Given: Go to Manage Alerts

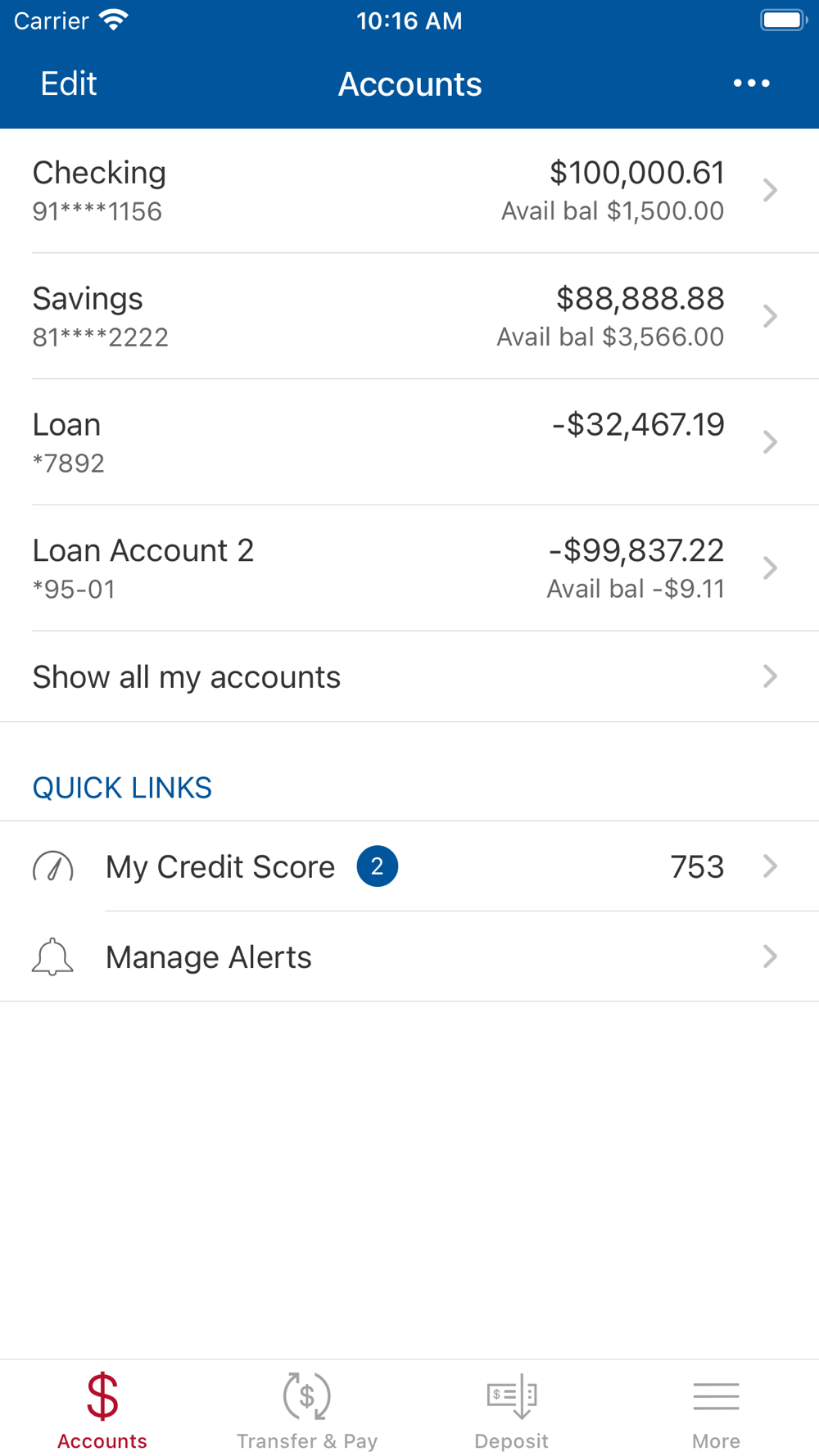Looking at the screenshot, I should (409, 956).
